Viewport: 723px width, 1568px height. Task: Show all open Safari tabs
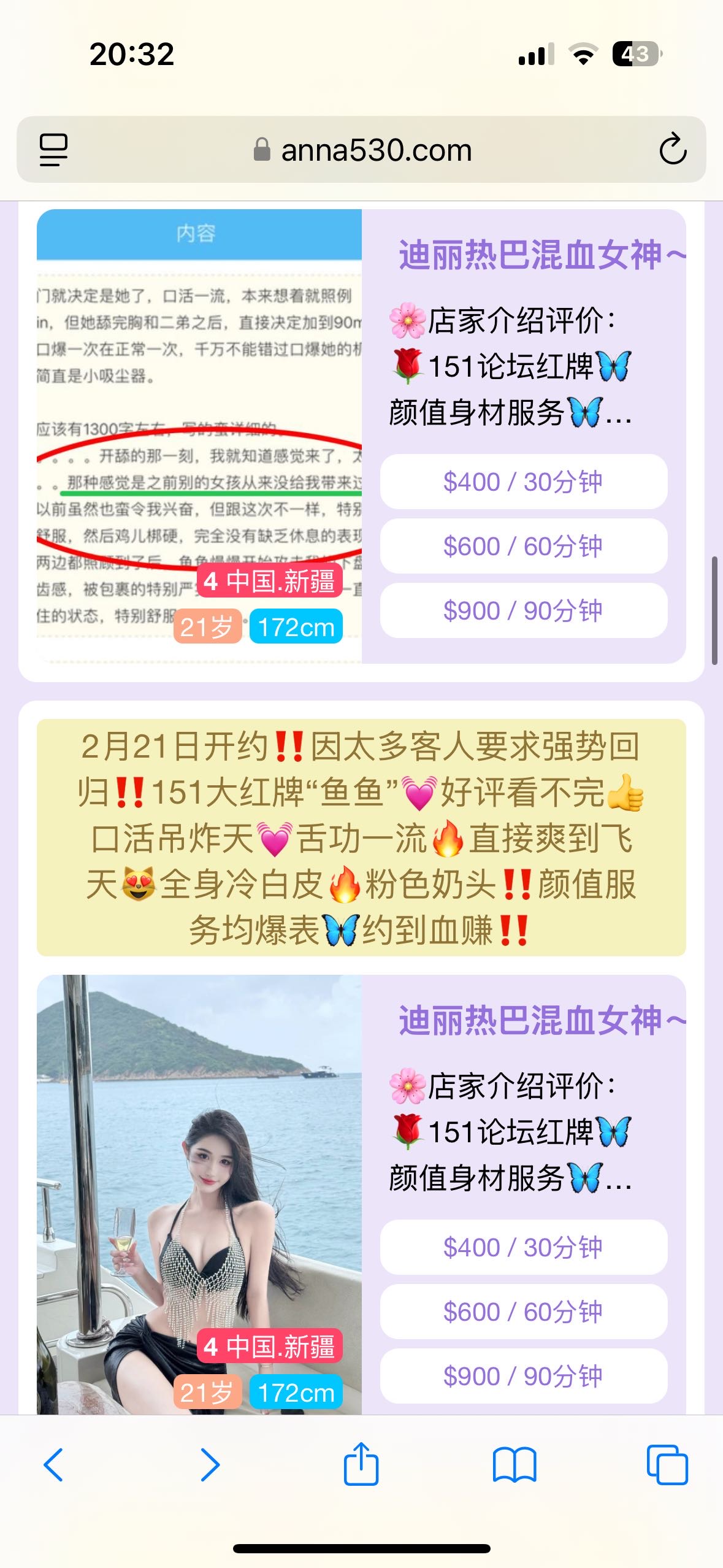tap(667, 1464)
